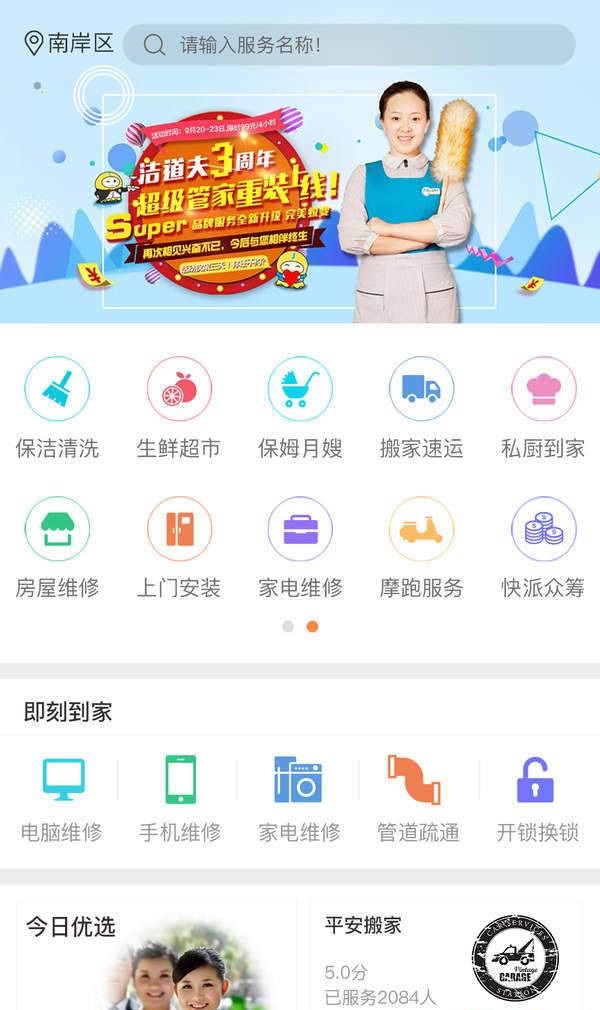
Task: Switch to first page via gray dot indicator
Action: tap(288, 627)
